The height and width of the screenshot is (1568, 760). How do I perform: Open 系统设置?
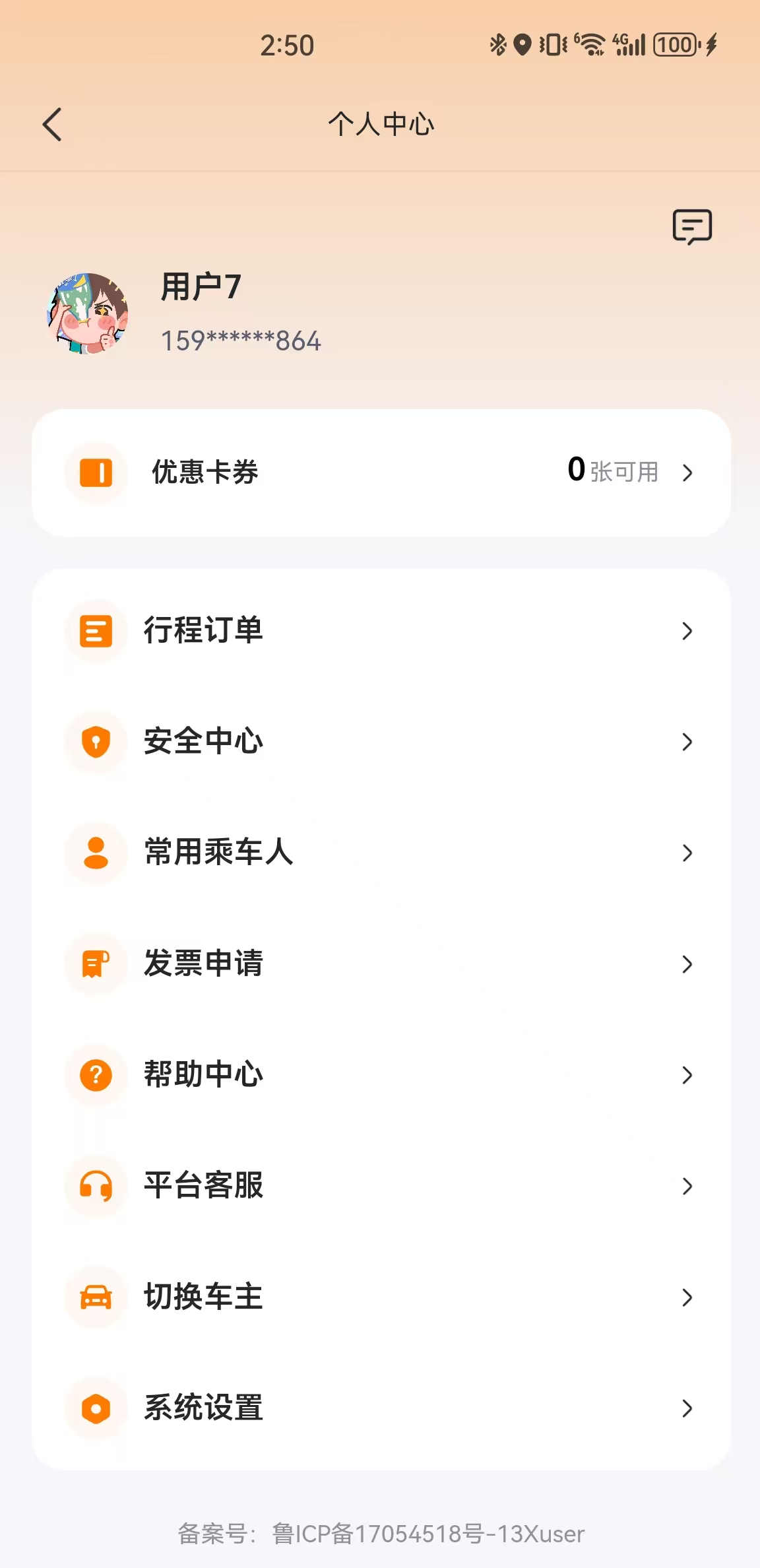point(381,1408)
